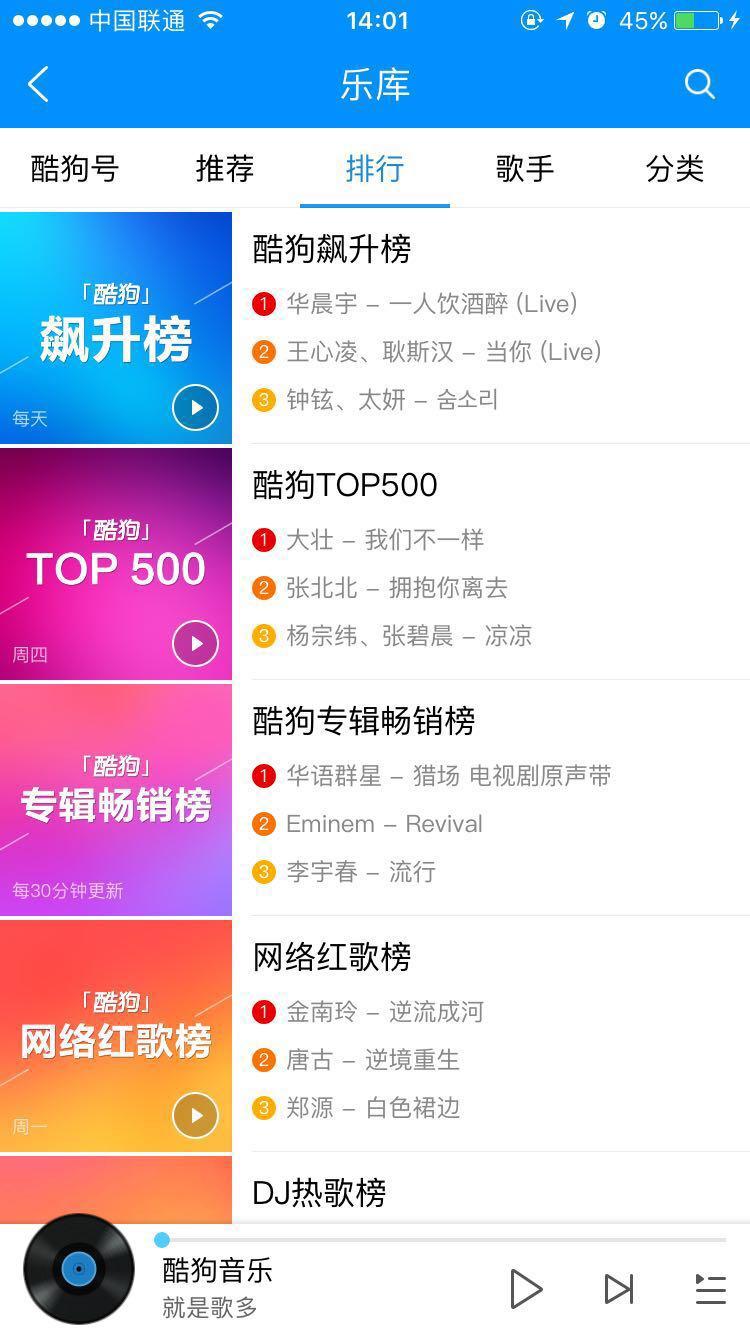Viewport: 750px width, 1334px height.
Task: Tap the back arrow to leave 乐库
Action: [38, 84]
